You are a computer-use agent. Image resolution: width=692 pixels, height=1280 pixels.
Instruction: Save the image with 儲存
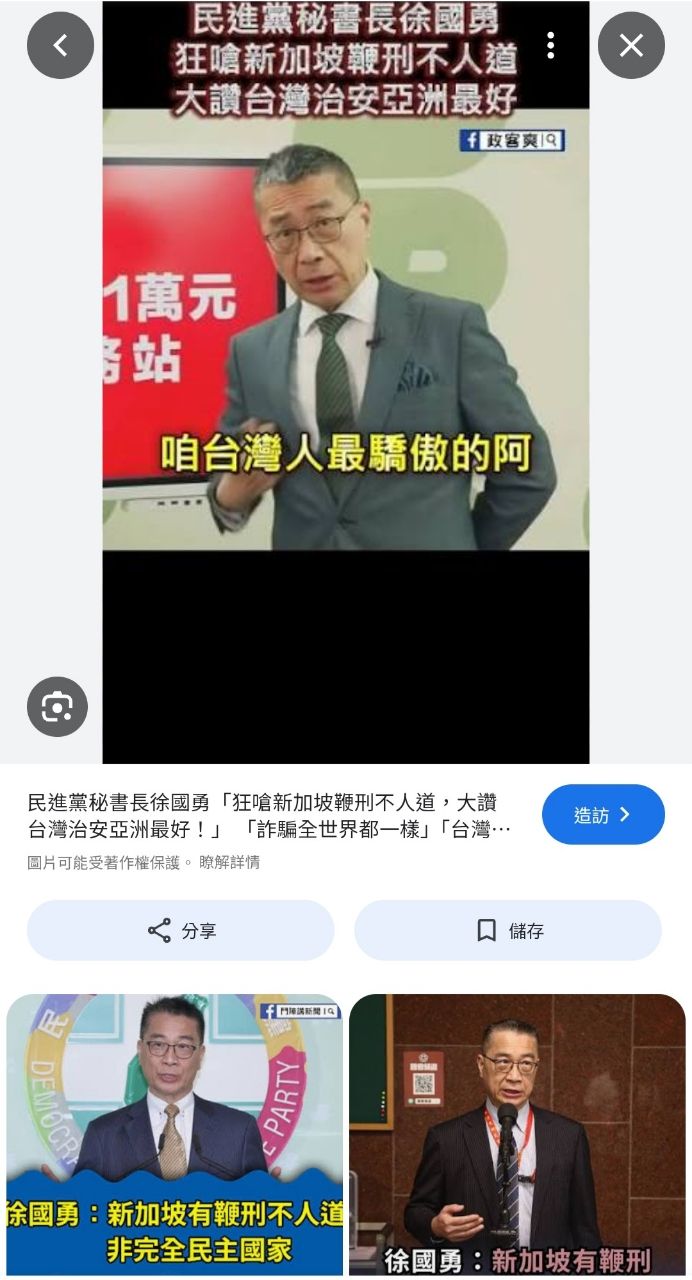point(508,930)
